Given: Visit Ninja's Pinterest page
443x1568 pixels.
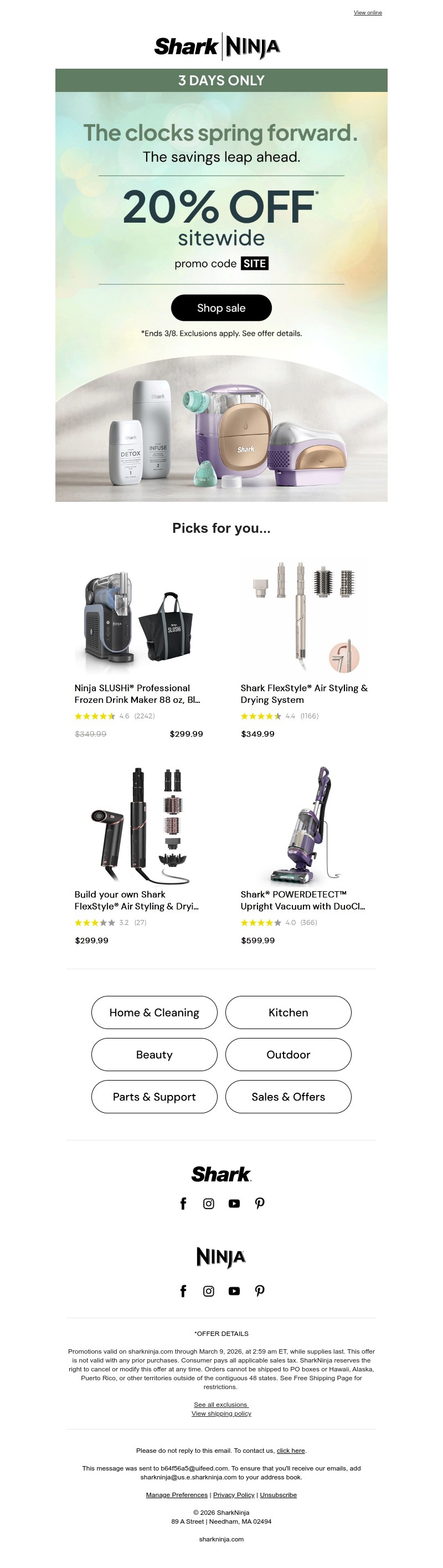Looking at the screenshot, I should pyautogui.click(x=260, y=1291).
